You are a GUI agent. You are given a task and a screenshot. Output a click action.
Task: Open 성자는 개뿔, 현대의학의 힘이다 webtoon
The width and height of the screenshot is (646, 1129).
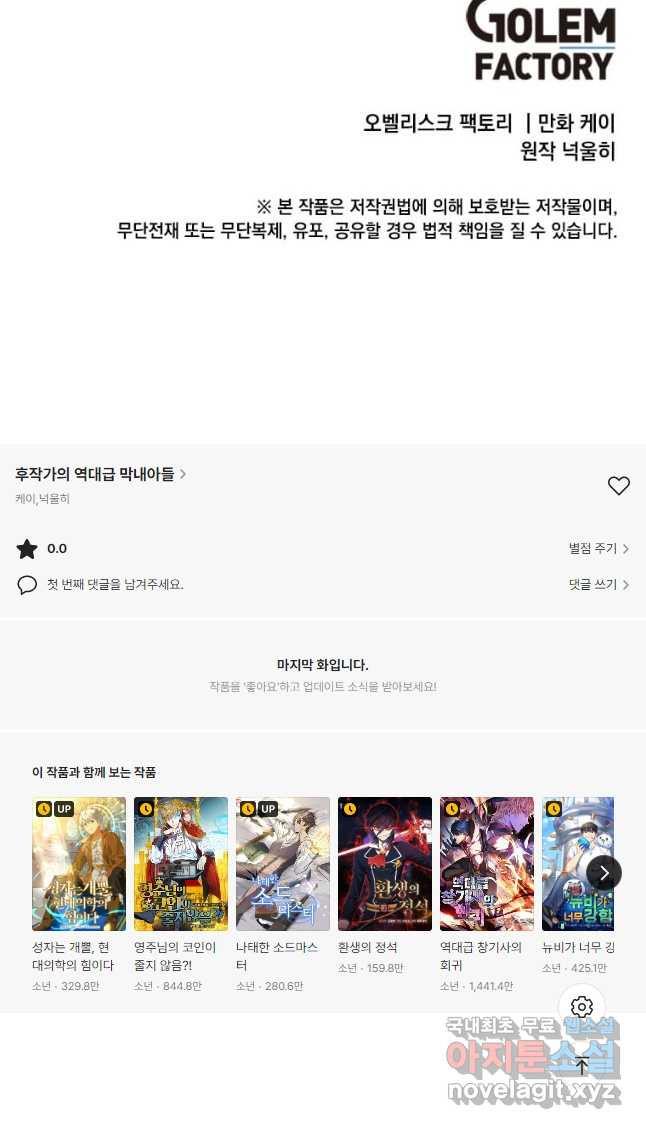click(79, 864)
